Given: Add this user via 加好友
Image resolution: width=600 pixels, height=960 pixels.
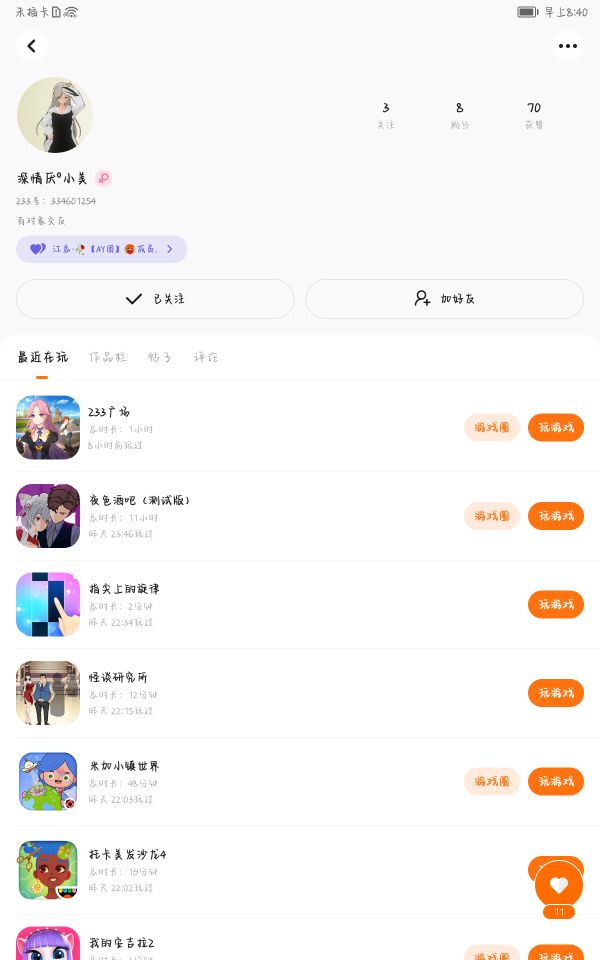Looking at the screenshot, I should pyautogui.click(x=444, y=299).
